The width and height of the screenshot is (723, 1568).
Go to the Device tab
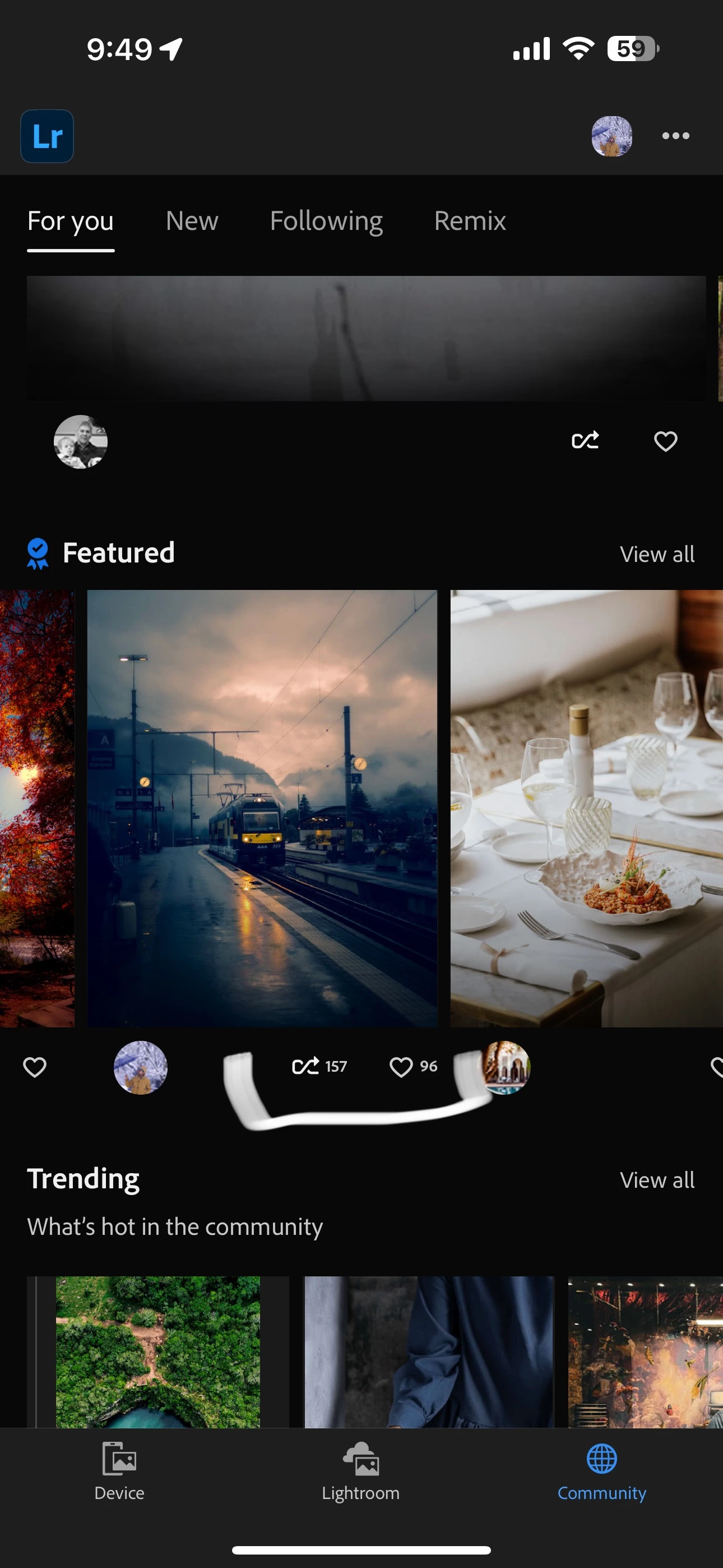[x=119, y=1471]
